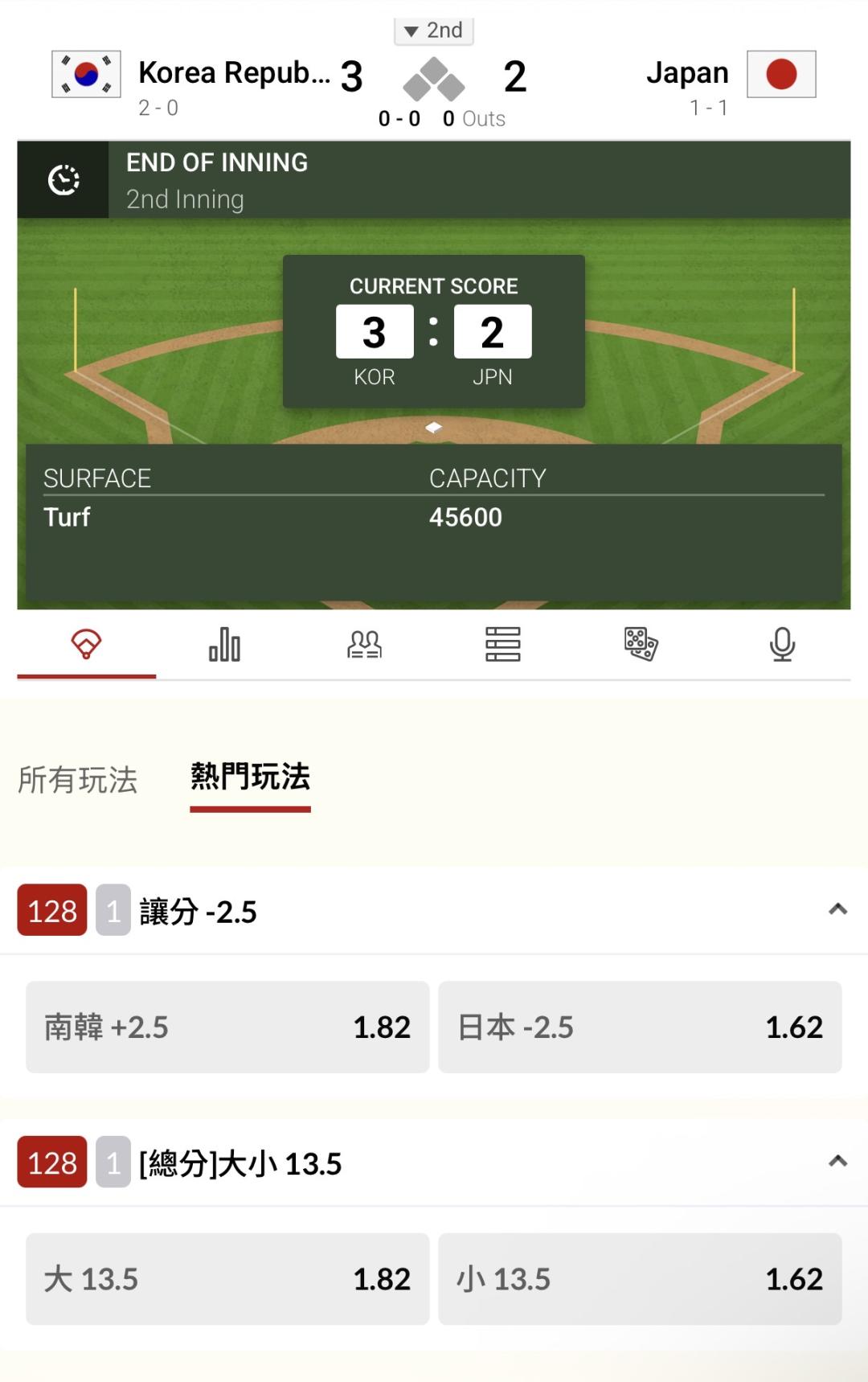Viewport: 868px width, 1382px height.
Task: Open the dice odds tab
Action: pyautogui.click(x=641, y=645)
